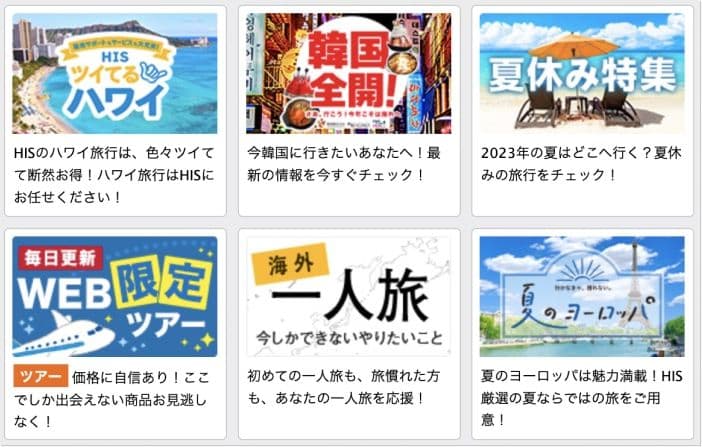
Task: Check out the 夏のヨーロッパ Europe card
Action: click(x=581, y=296)
